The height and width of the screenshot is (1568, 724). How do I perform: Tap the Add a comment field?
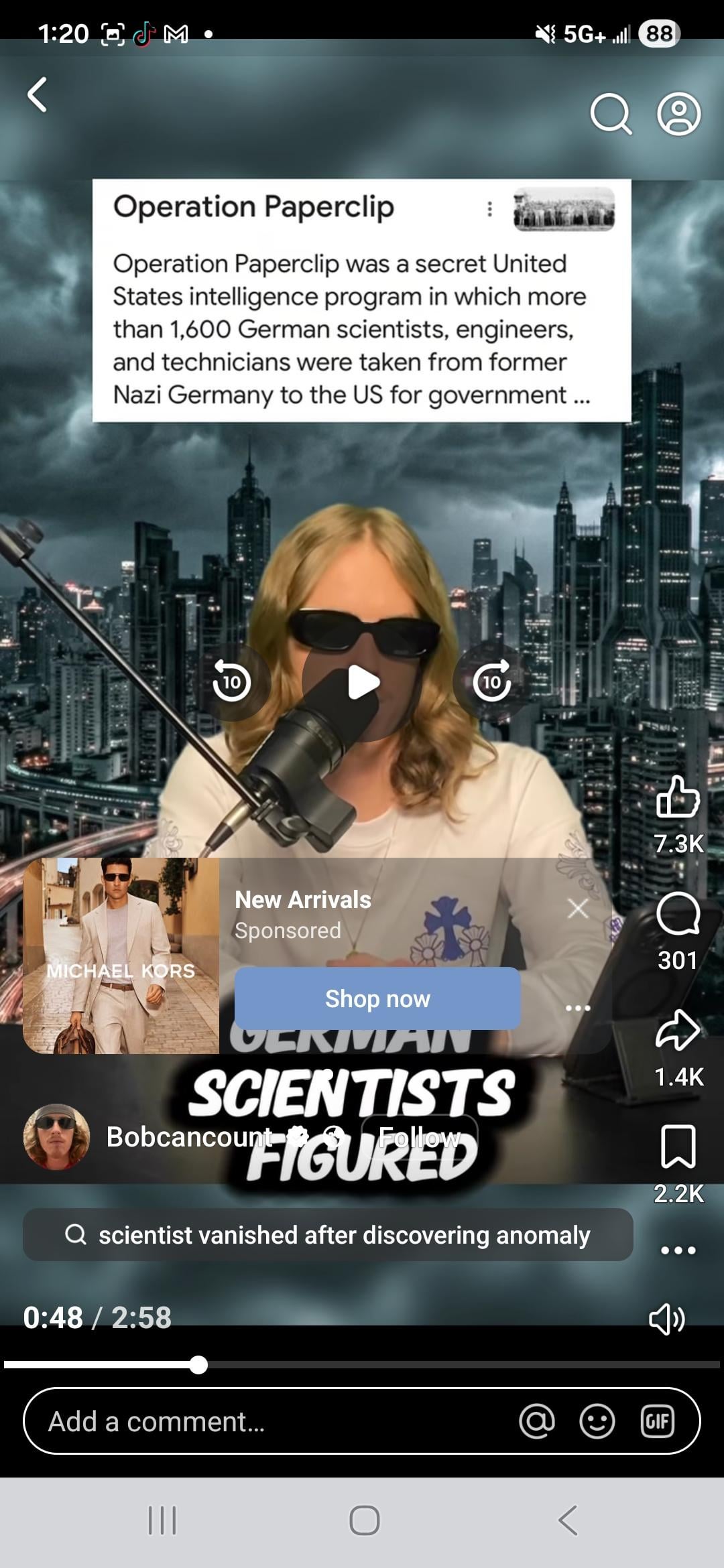(268, 1421)
